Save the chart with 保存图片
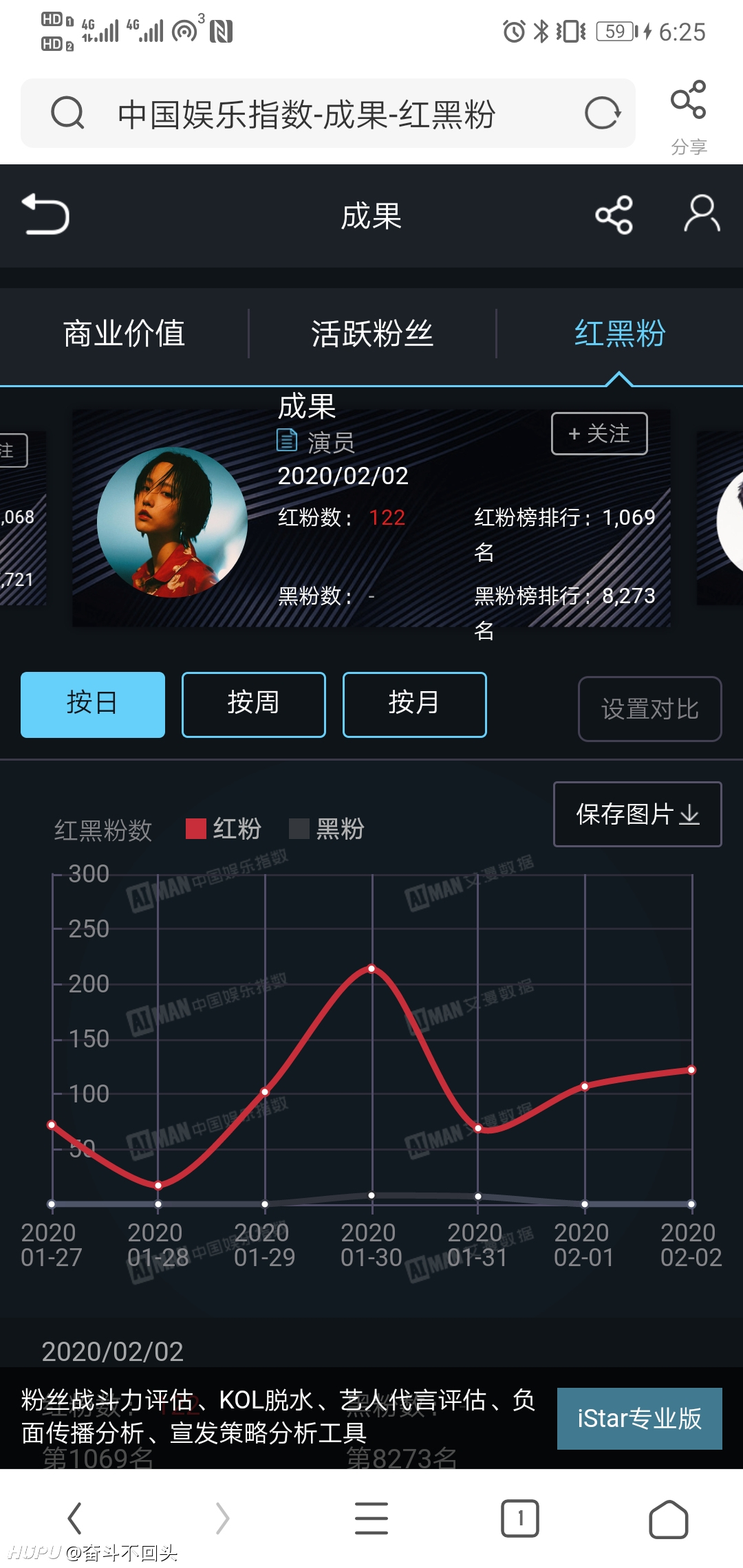 (638, 814)
